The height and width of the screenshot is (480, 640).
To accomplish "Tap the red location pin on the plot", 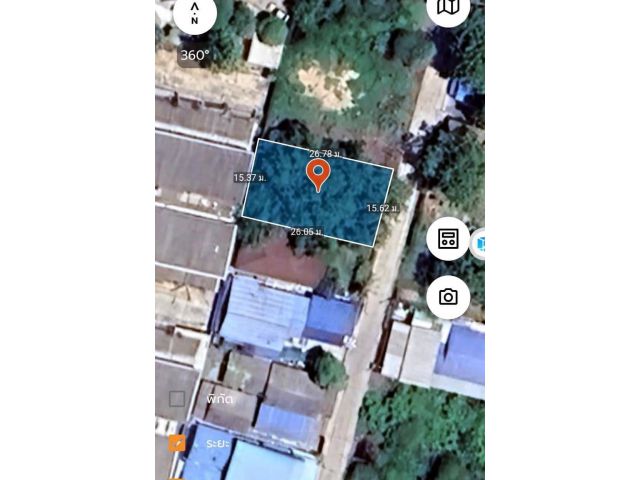I will click(x=318, y=174).
